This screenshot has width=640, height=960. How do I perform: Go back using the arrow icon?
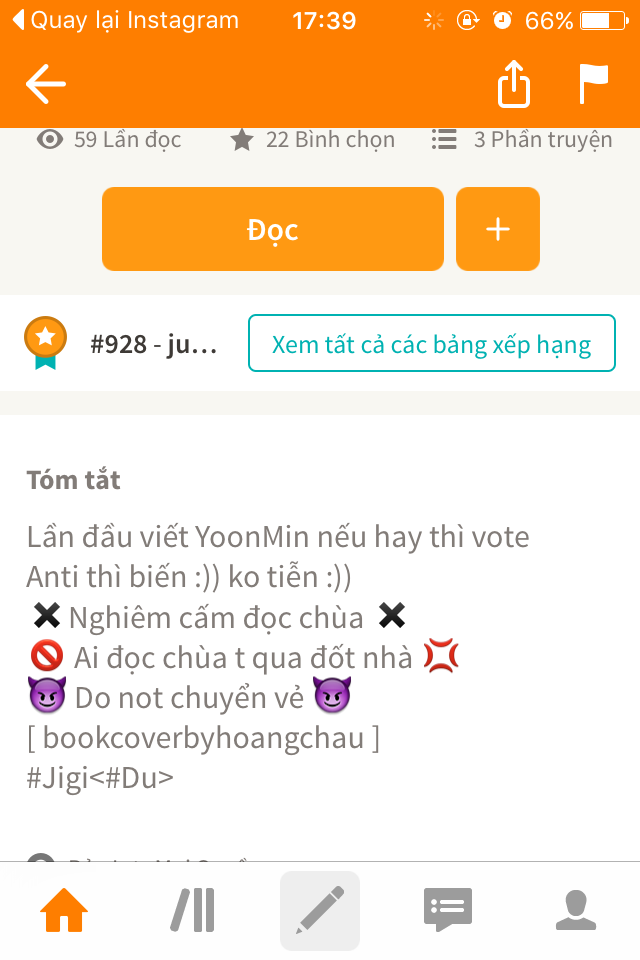coord(45,85)
